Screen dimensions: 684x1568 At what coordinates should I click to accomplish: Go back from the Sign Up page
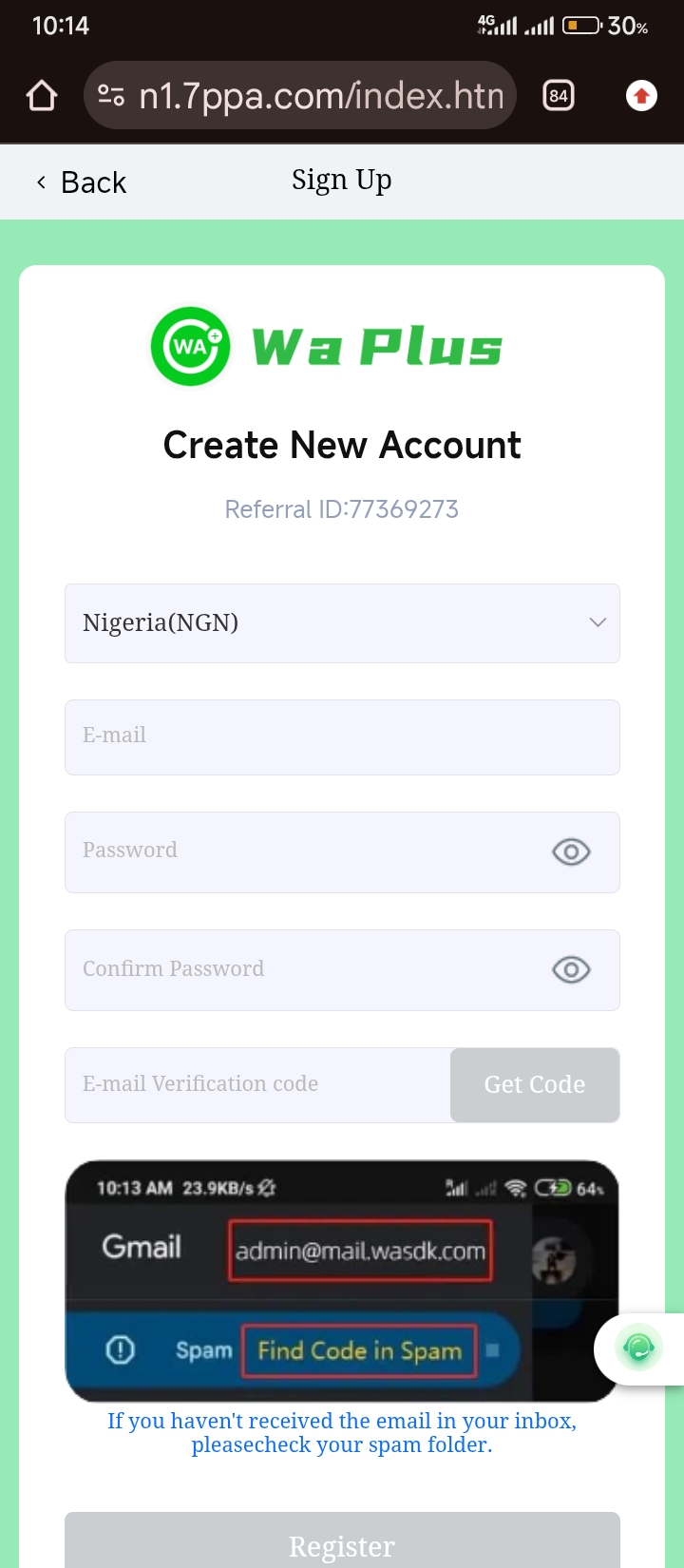tap(81, 182)
